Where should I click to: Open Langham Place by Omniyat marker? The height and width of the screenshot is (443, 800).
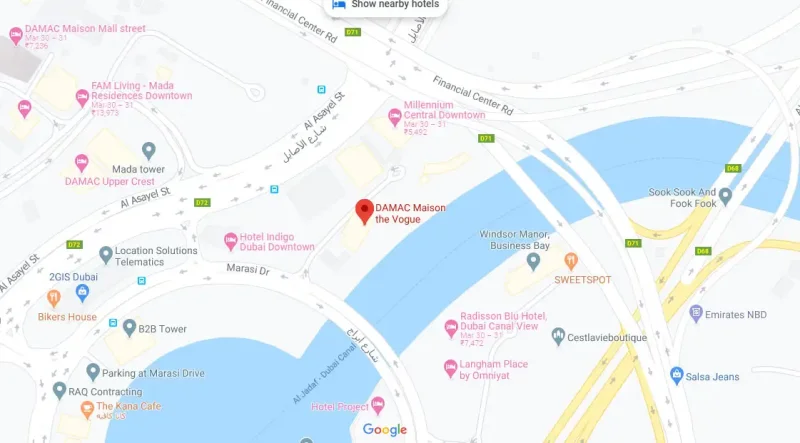pos(451,370)
